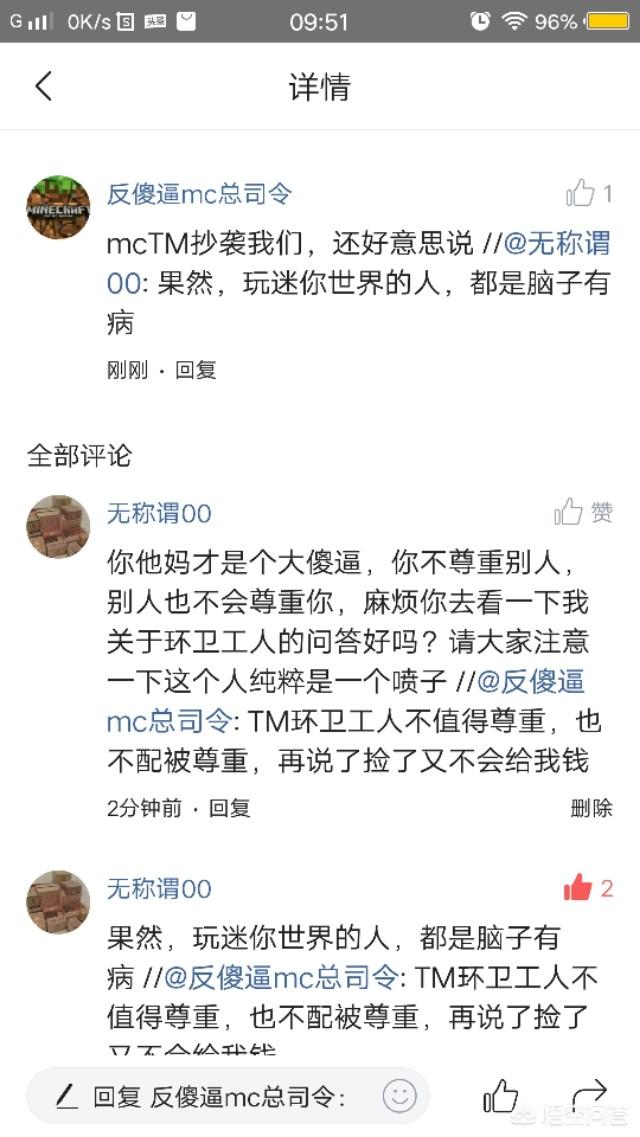This screenshot has height=1137, width=640.
Task: Open the @反傻逼mc总司令 mention in 果然 comment
Action: [x=280, y=977]
